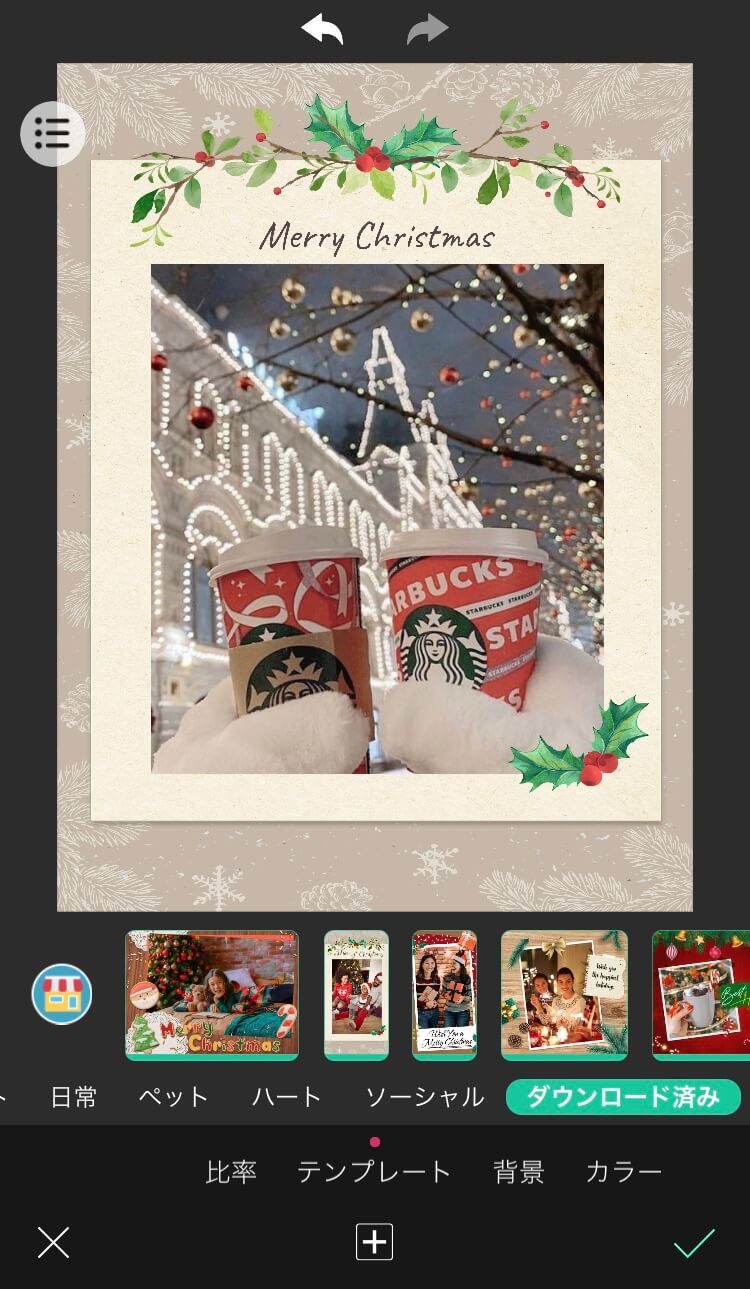This screenshot has width=750, height=1289.
Task: Choose the family by tree portrait template
Action: tap(356, 994)
